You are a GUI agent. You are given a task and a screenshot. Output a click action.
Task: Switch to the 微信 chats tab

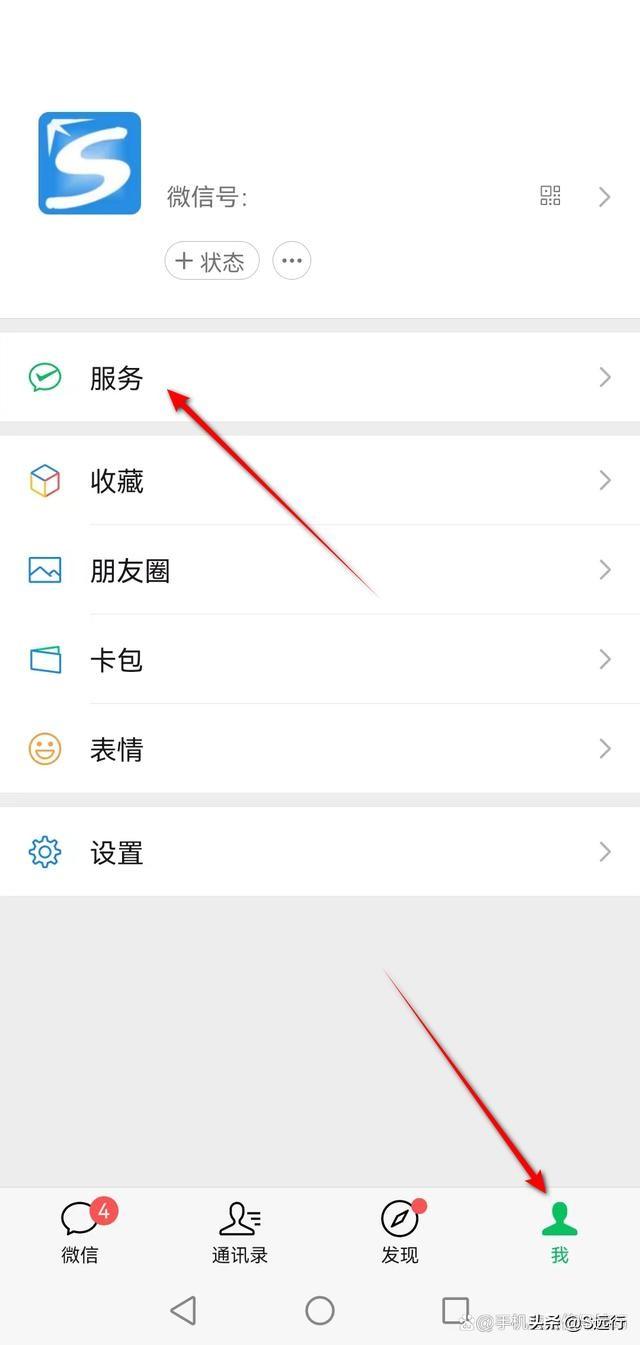80,1232
